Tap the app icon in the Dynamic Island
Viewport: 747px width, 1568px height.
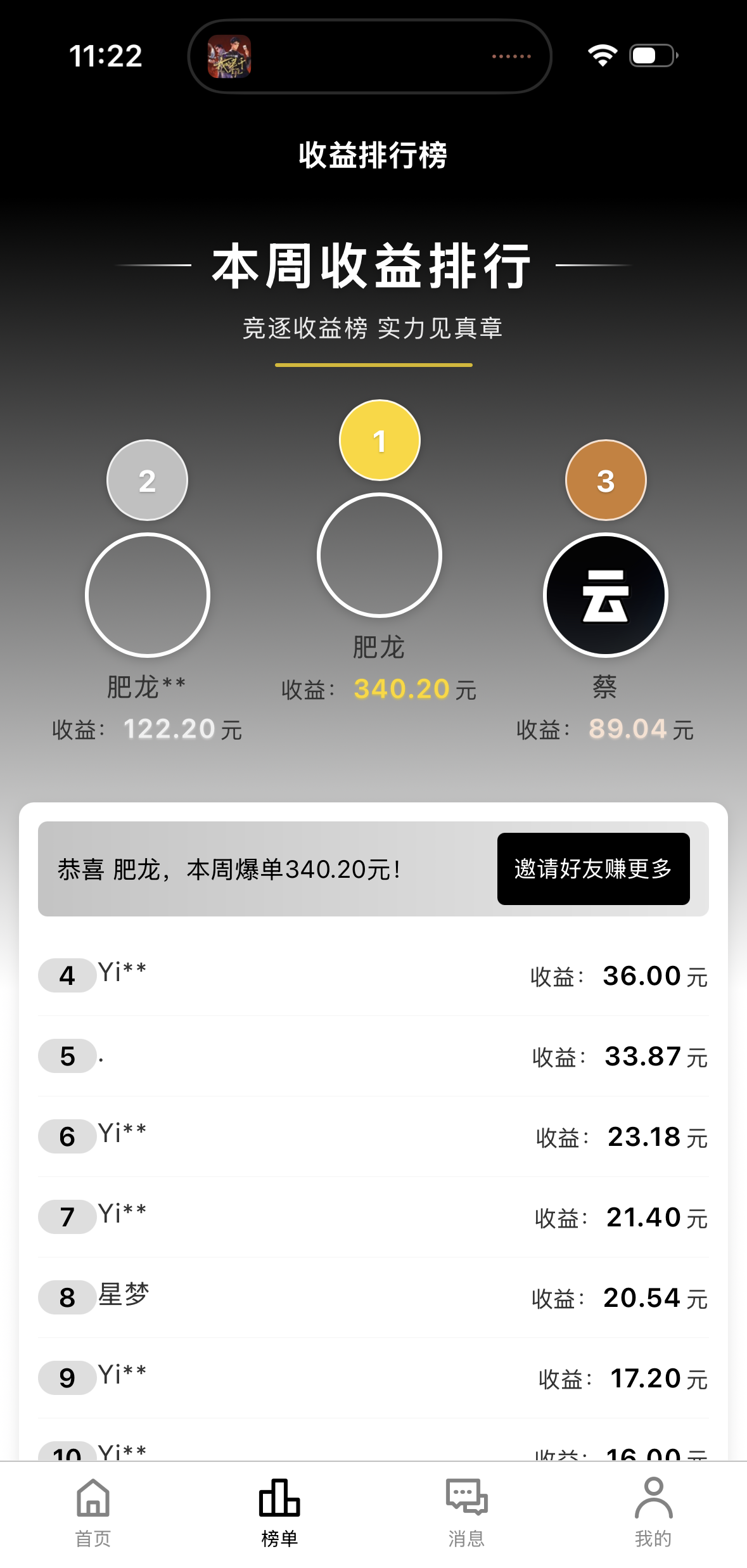coord(229,58)
